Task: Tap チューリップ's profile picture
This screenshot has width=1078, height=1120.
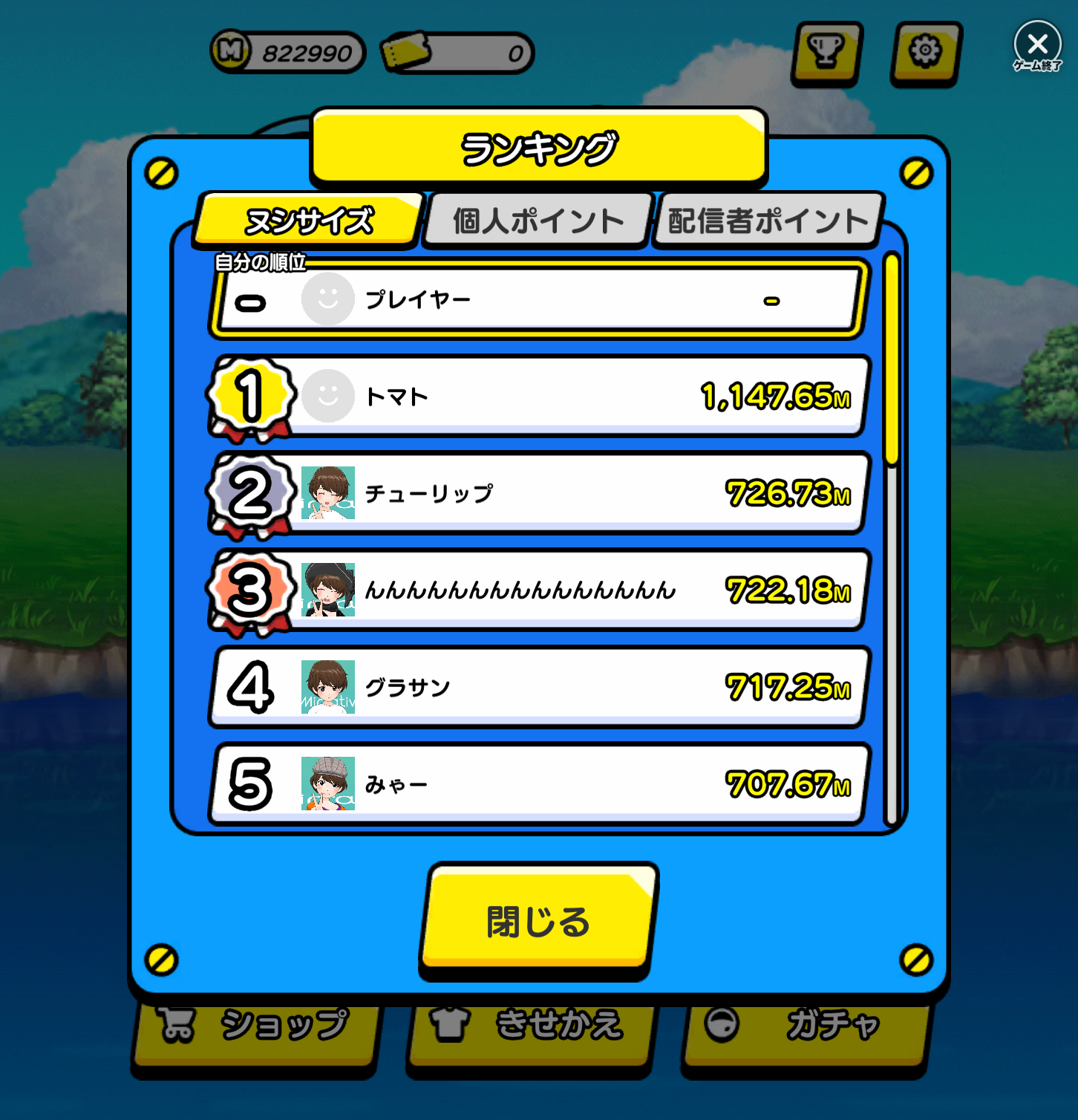Action: click(x=327, y=492)
